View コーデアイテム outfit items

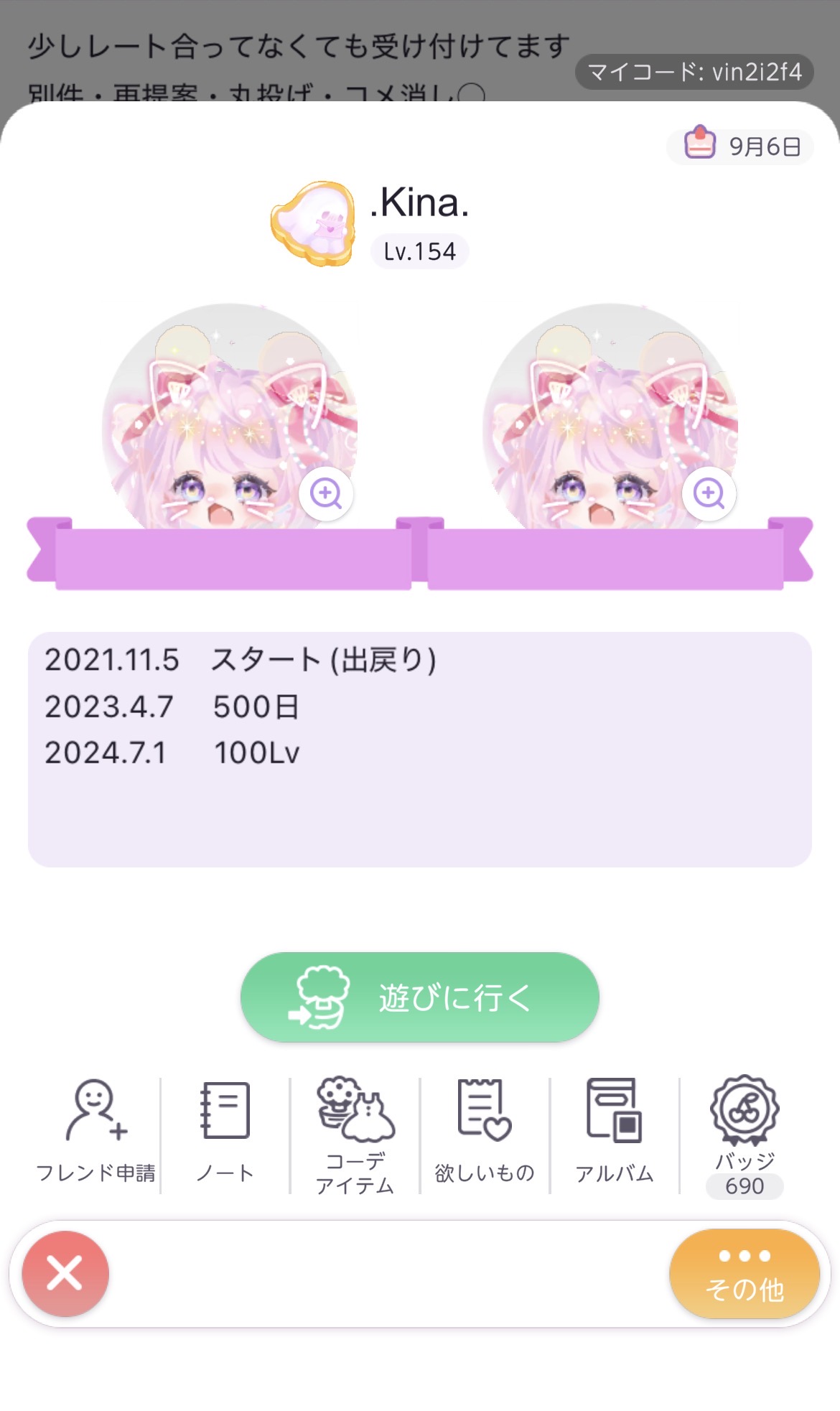355,1133
